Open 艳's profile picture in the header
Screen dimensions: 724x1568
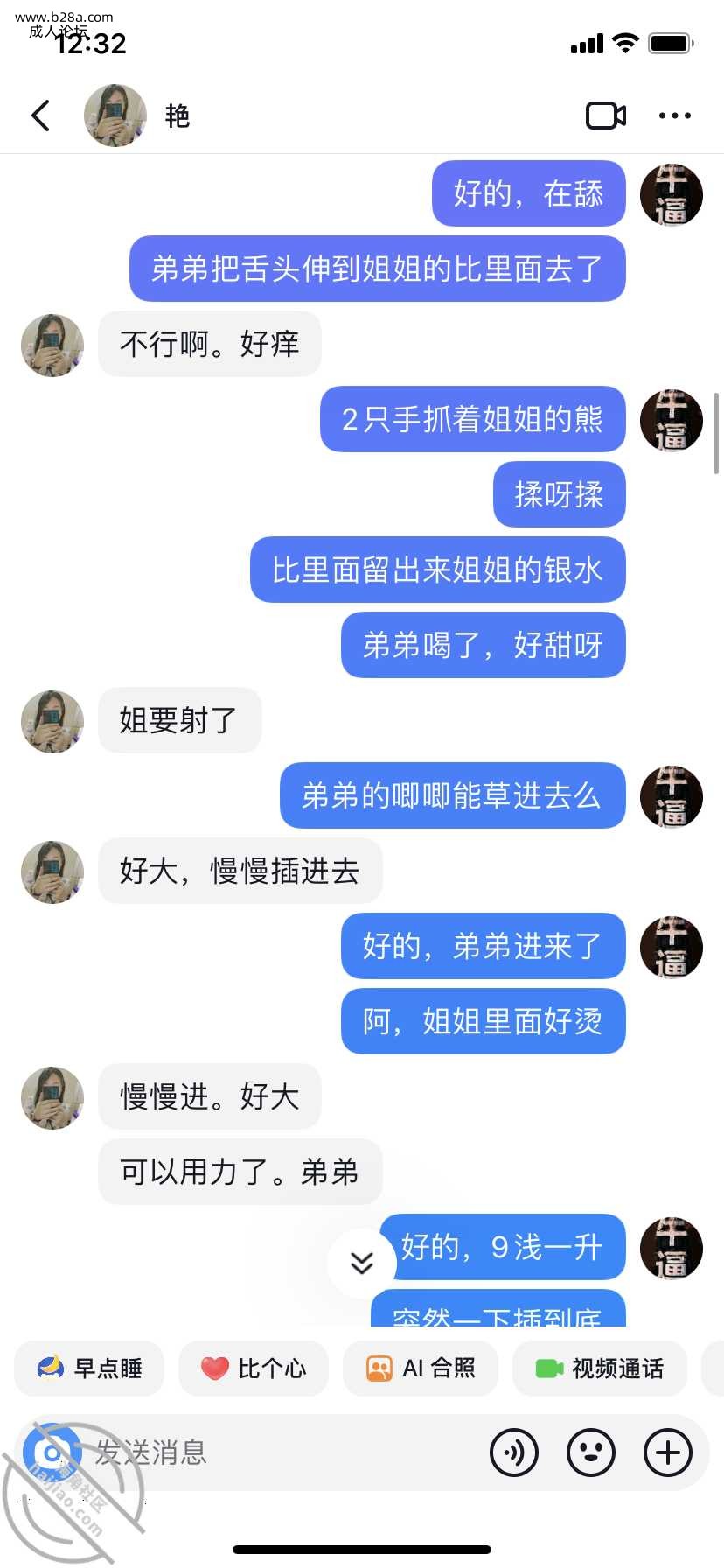pyautogui.click(x=115, y=115)
